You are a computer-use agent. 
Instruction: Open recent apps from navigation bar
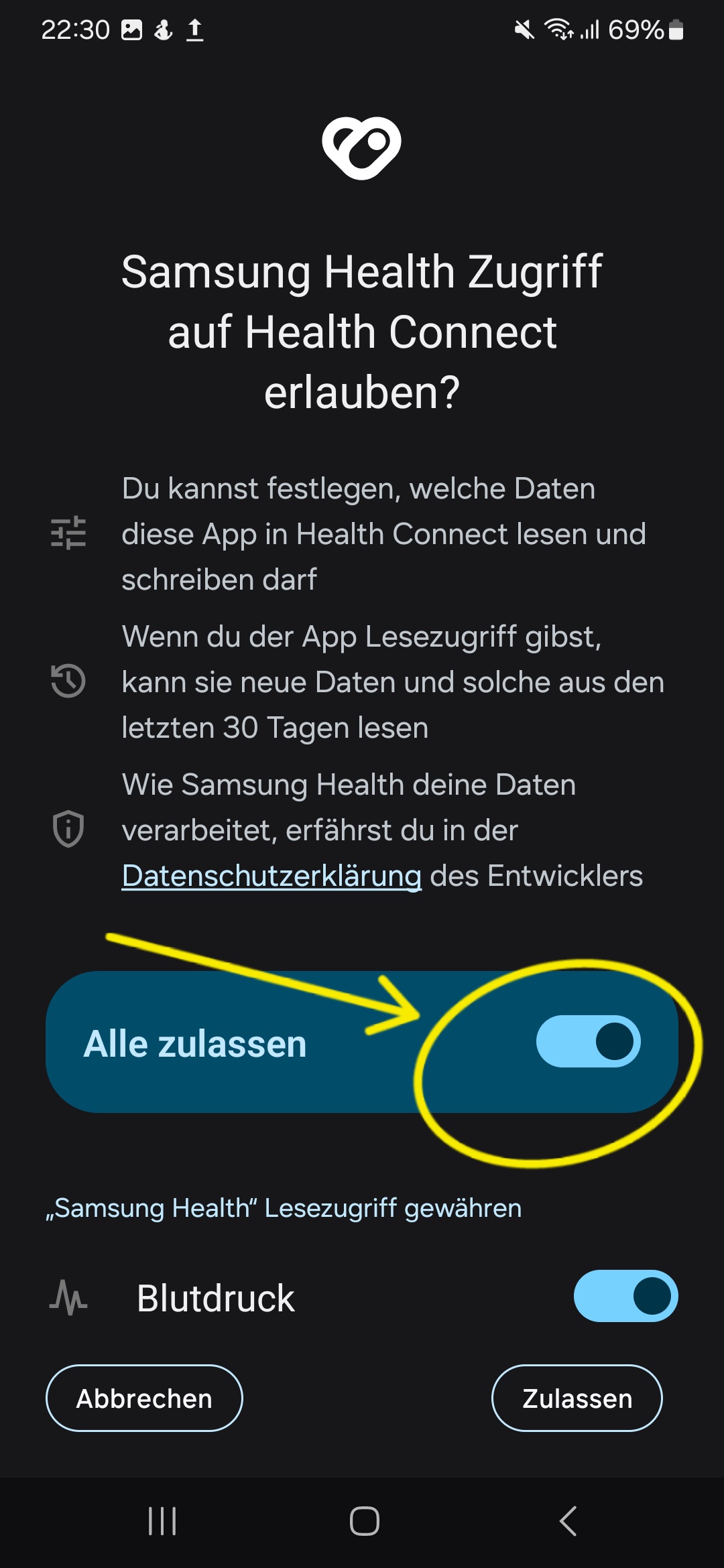[162, 1520]
